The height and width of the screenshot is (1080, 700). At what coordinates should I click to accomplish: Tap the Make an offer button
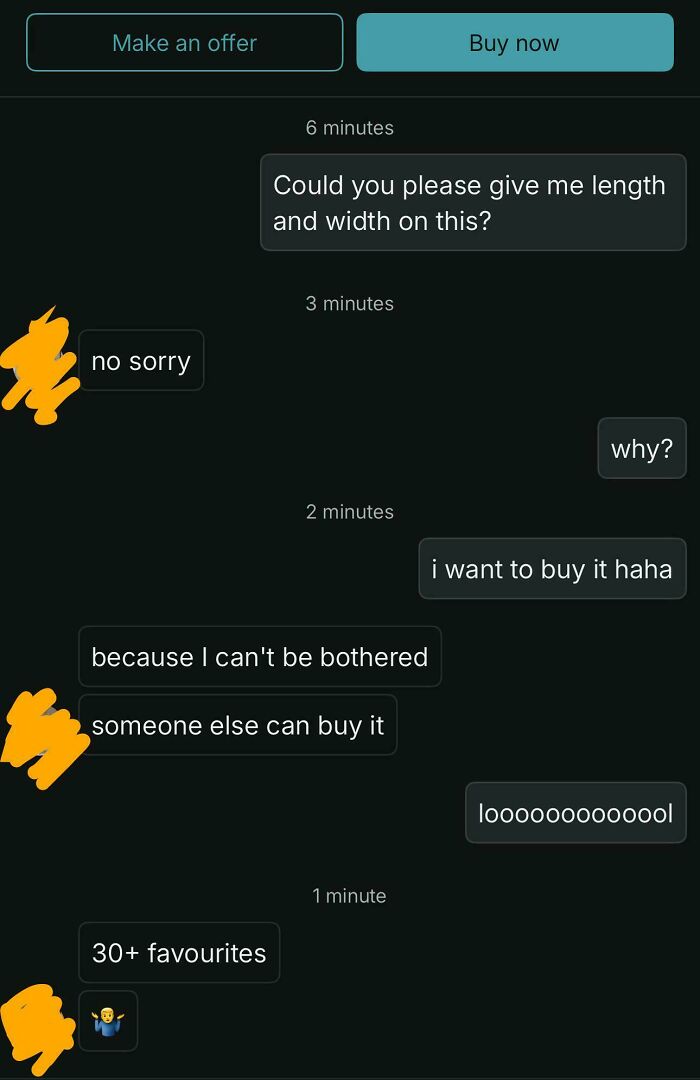click(x=184, y=43)
